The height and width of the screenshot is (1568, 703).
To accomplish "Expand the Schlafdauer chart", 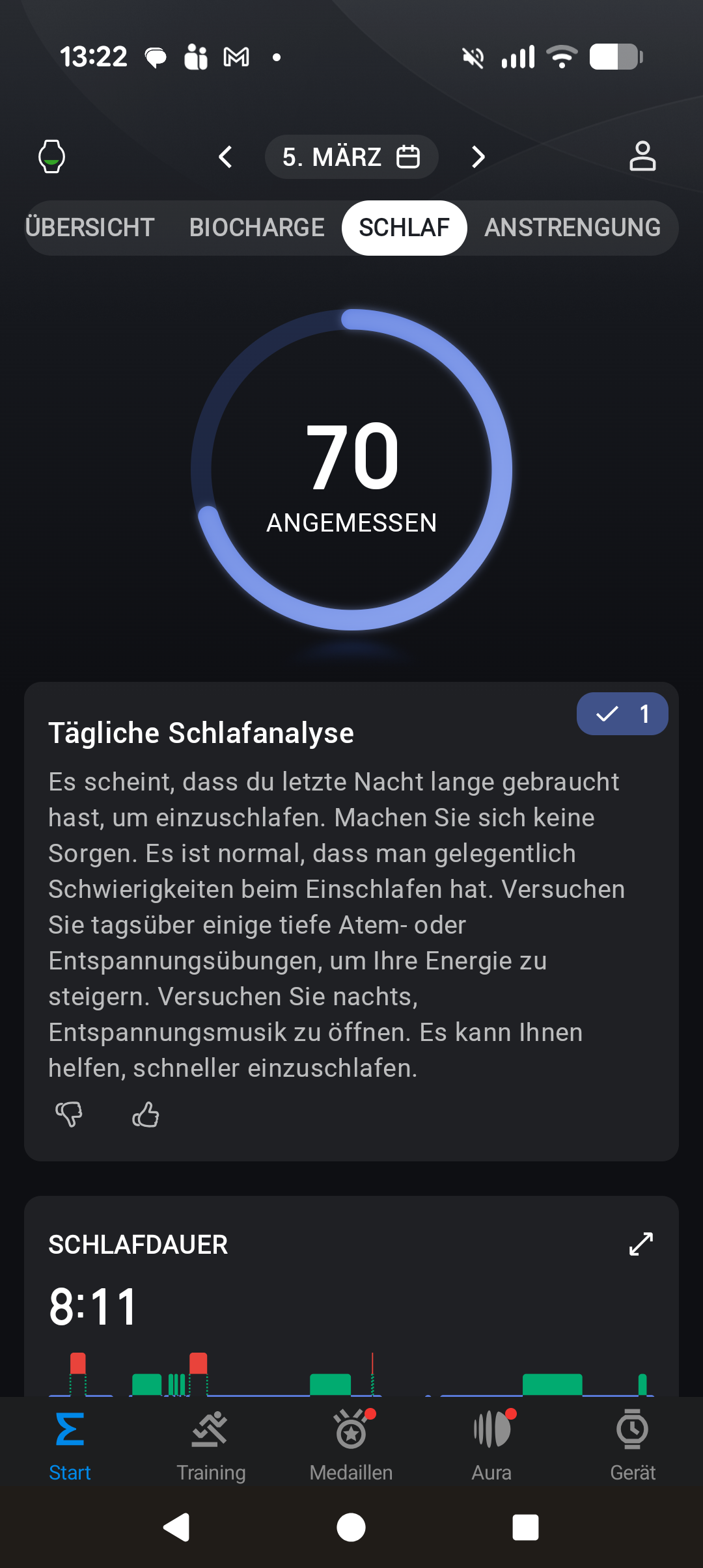I will click(x=641, y=1244).
